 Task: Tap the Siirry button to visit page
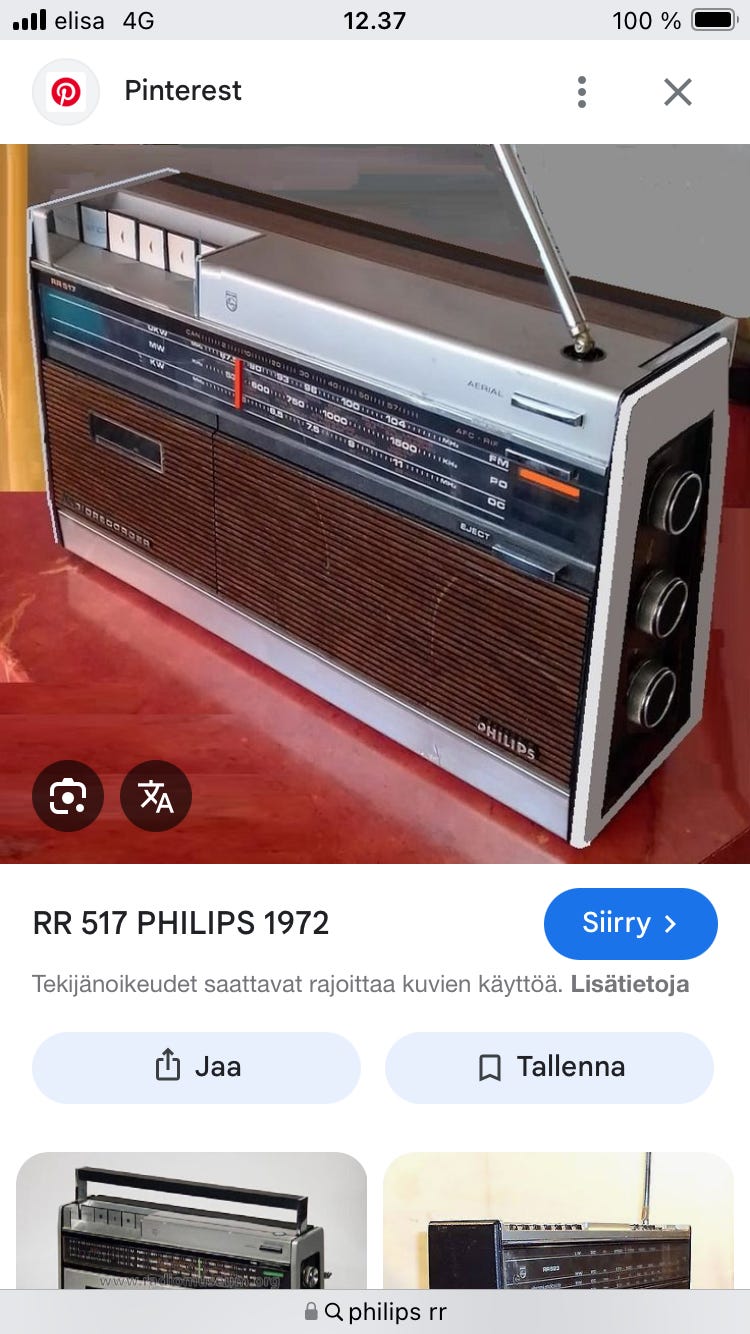click(x=631, y=923)
